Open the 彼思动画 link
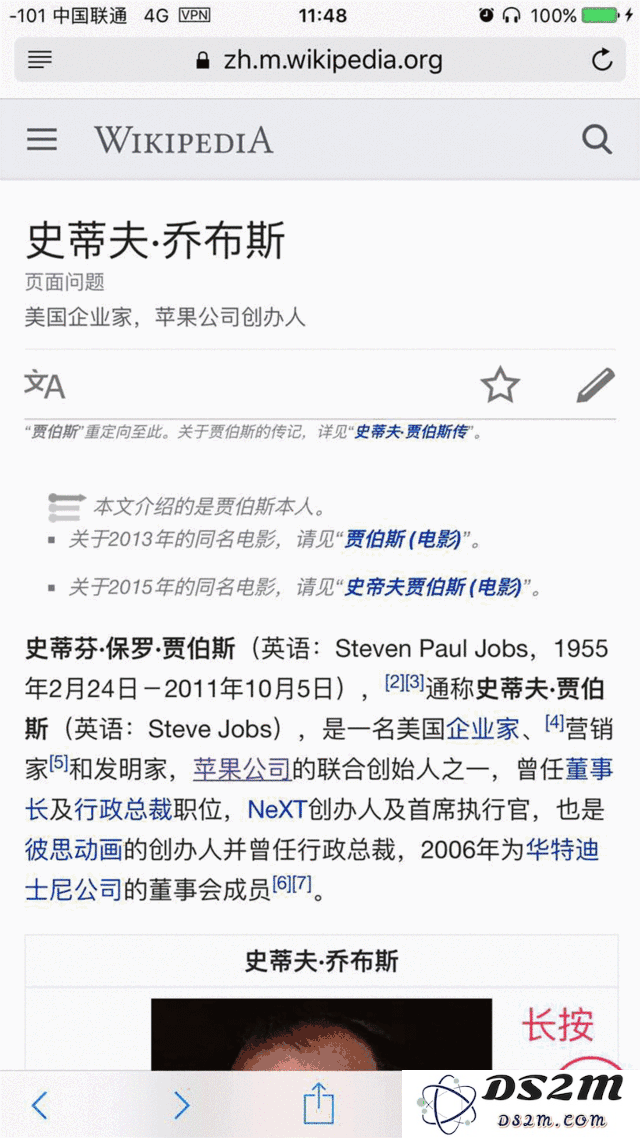640x1138 pixels. (73, 849)
